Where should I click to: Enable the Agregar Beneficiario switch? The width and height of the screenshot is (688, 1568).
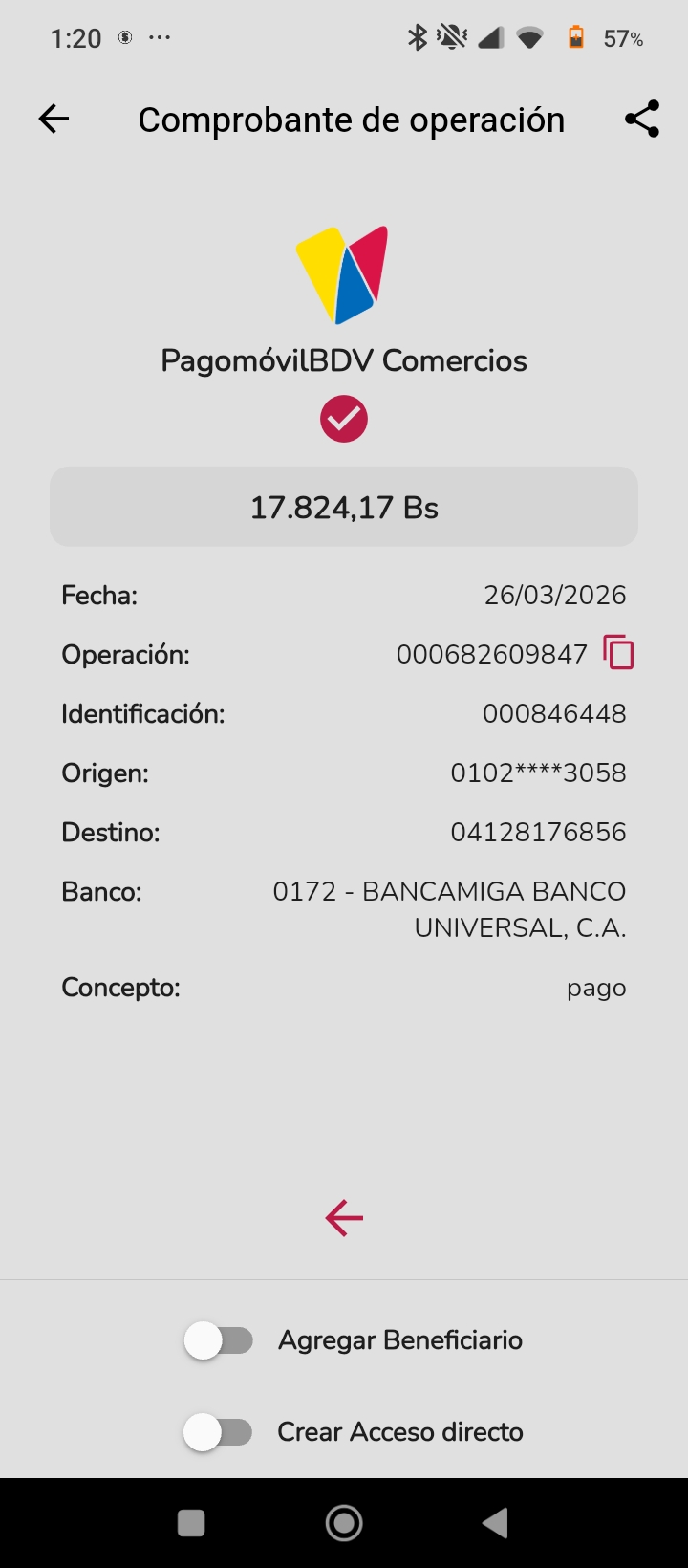(x=219, y=1340)
